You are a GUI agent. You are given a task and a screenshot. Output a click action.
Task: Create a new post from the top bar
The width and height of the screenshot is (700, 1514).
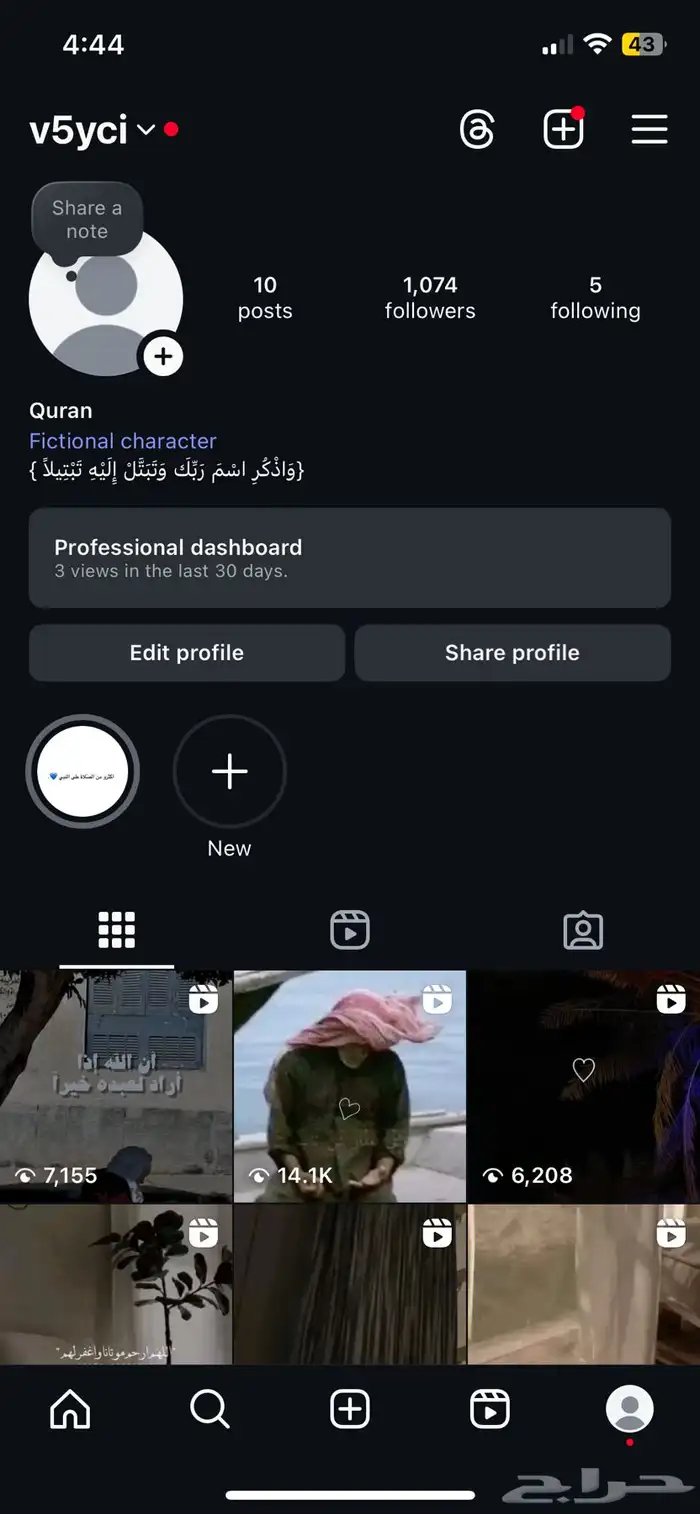point(563,130)
